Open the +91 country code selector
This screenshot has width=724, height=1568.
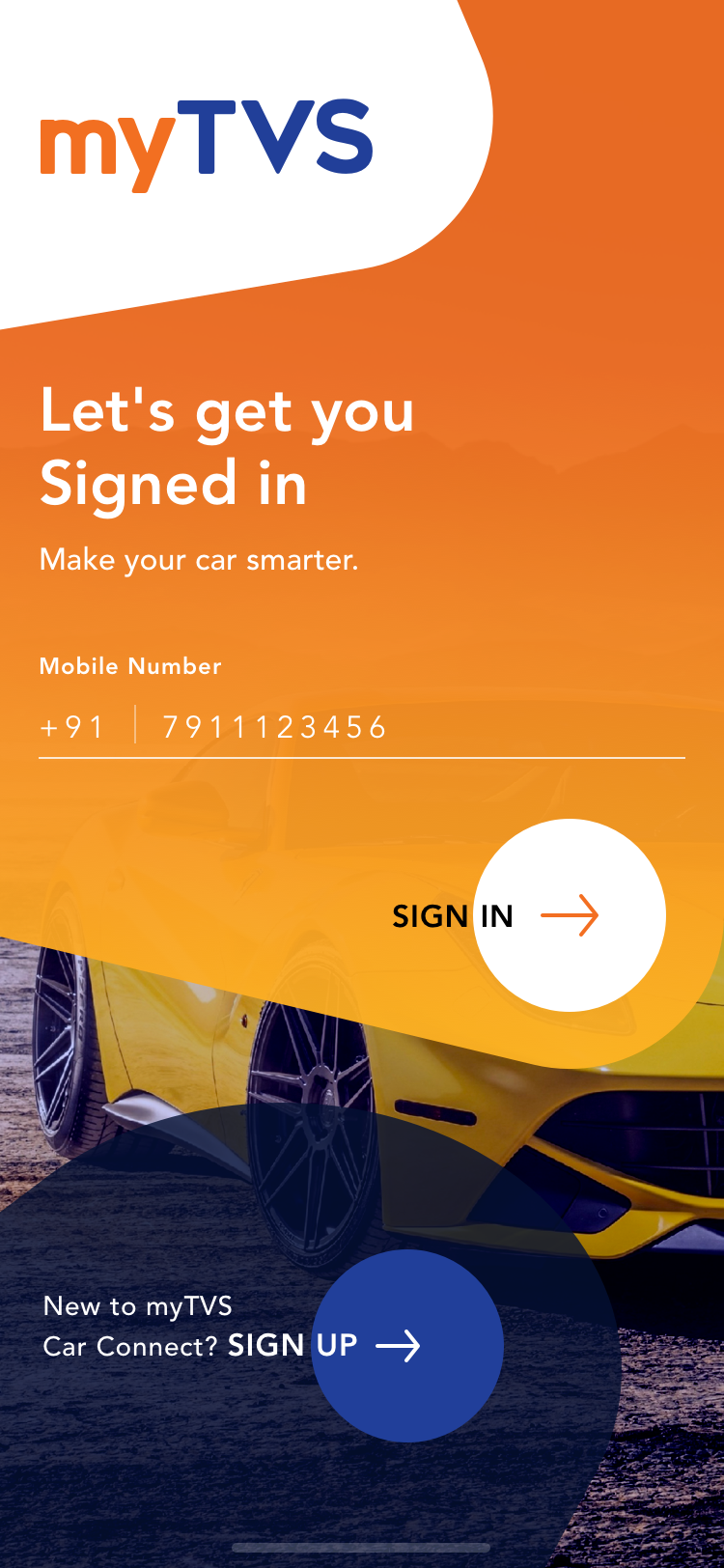pyautogui.click(x=72, y=726)
